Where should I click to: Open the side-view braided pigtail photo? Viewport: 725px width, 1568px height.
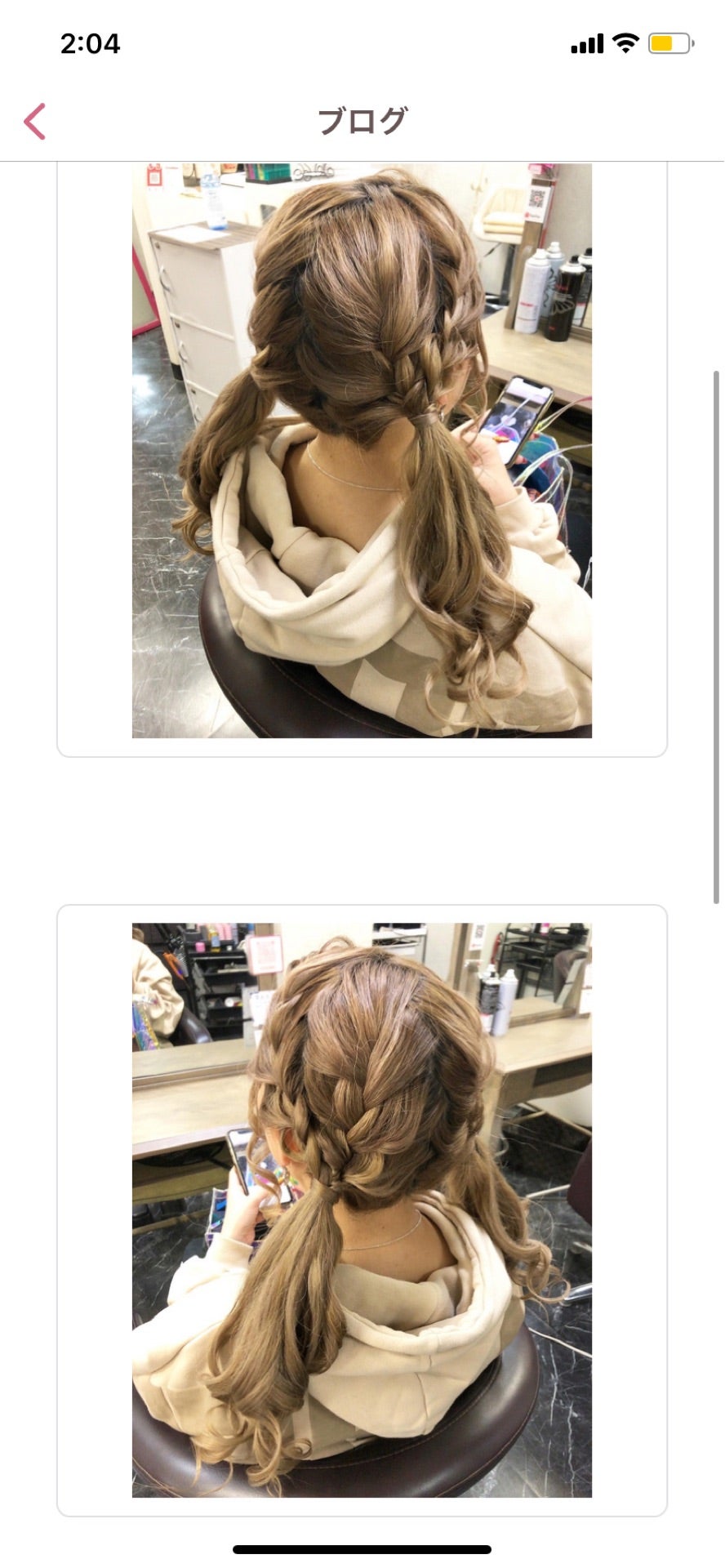click(362, 451)
